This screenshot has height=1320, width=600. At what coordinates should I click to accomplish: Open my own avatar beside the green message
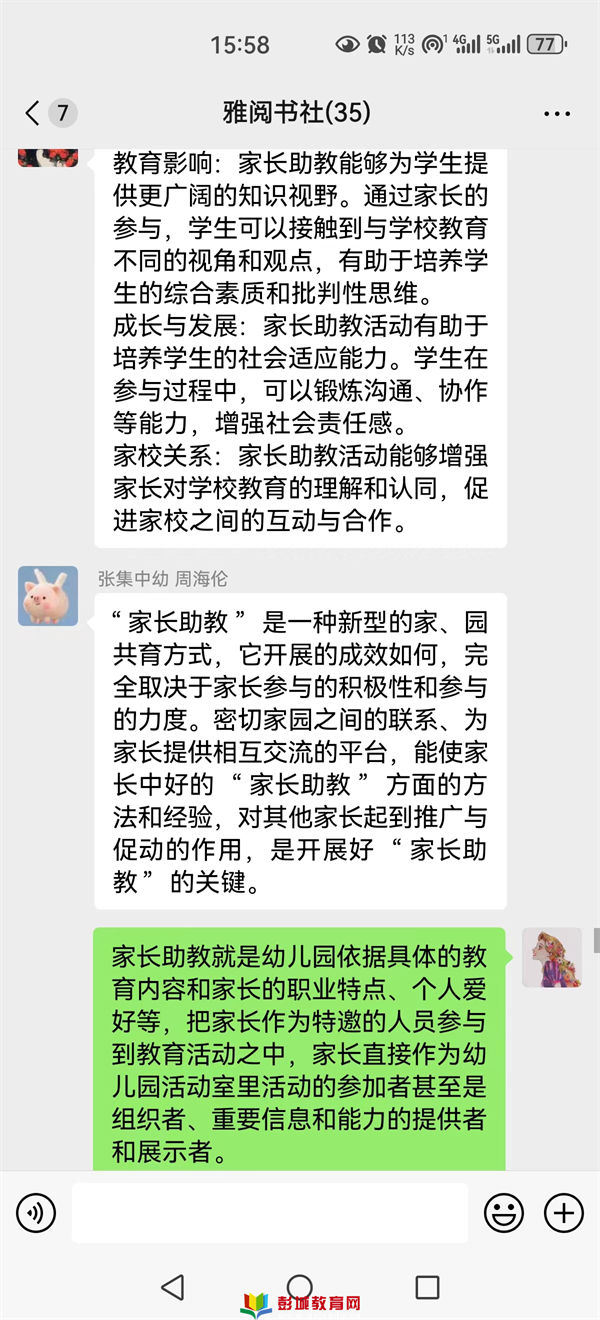coord(551,957)
